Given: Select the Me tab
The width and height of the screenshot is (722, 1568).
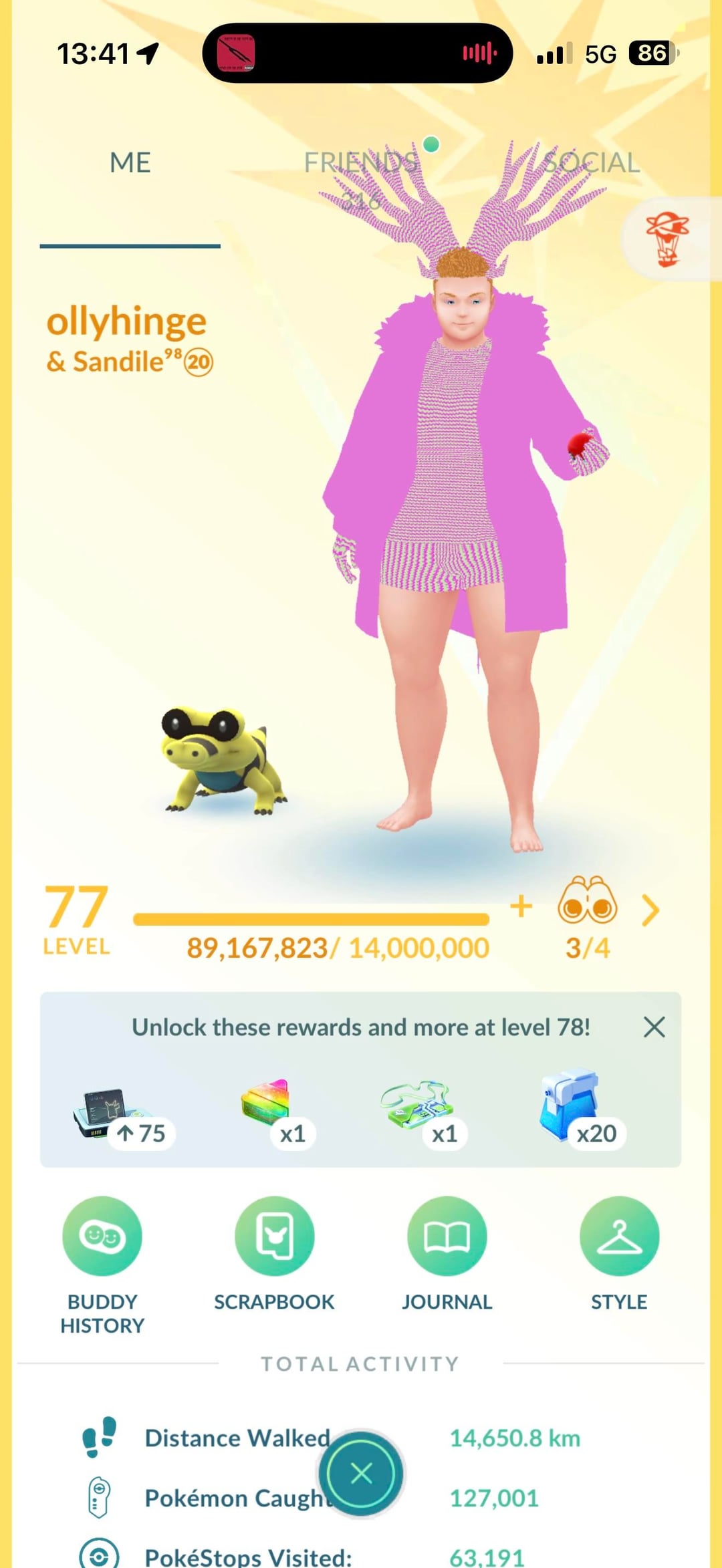Looking at the screenshot, I should click(x=130, y=163).
